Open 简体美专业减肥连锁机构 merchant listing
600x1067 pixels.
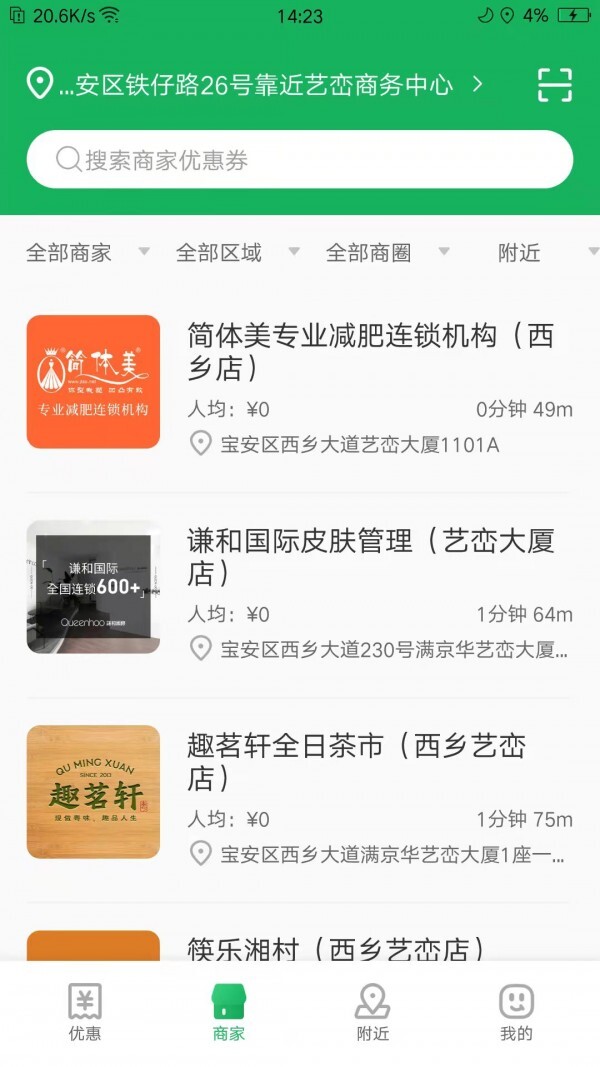(370, 350)
